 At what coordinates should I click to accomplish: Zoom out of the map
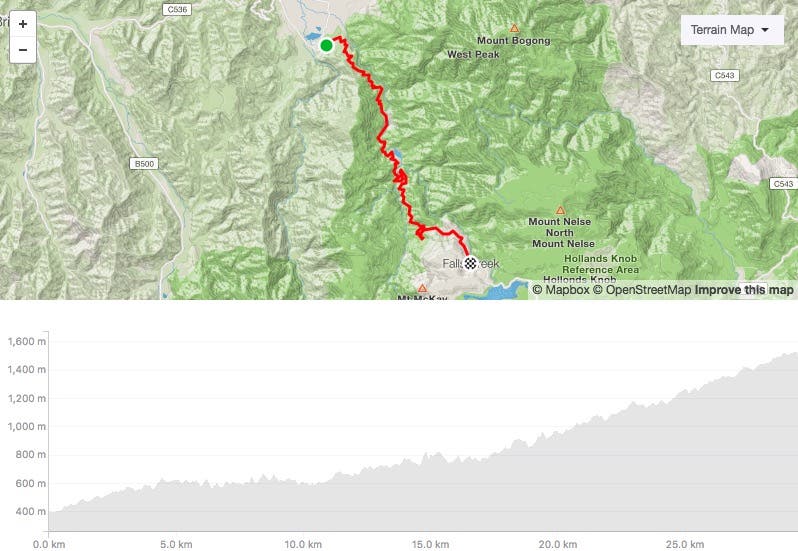pos(22,49)
